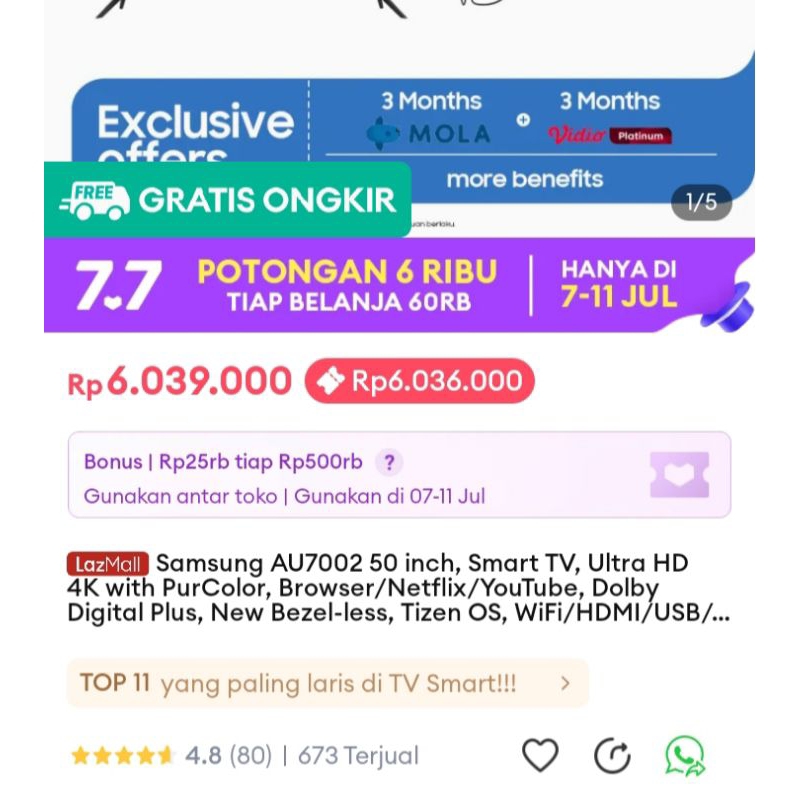Contact via the WhatsApp icon

[685, 756]
